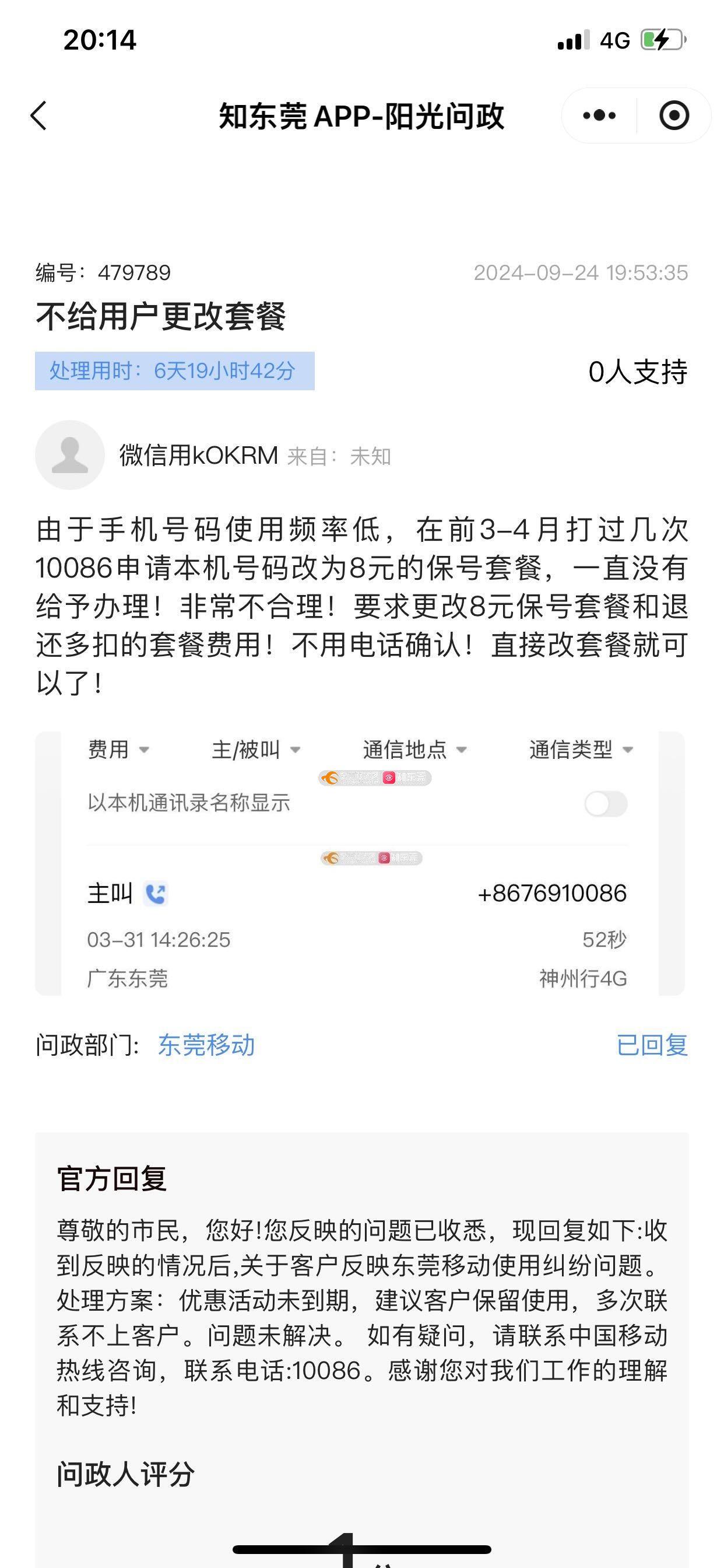Open the mini program three-dot menu
Viewport: 724px width, 1568px height.
click(599, 116)
